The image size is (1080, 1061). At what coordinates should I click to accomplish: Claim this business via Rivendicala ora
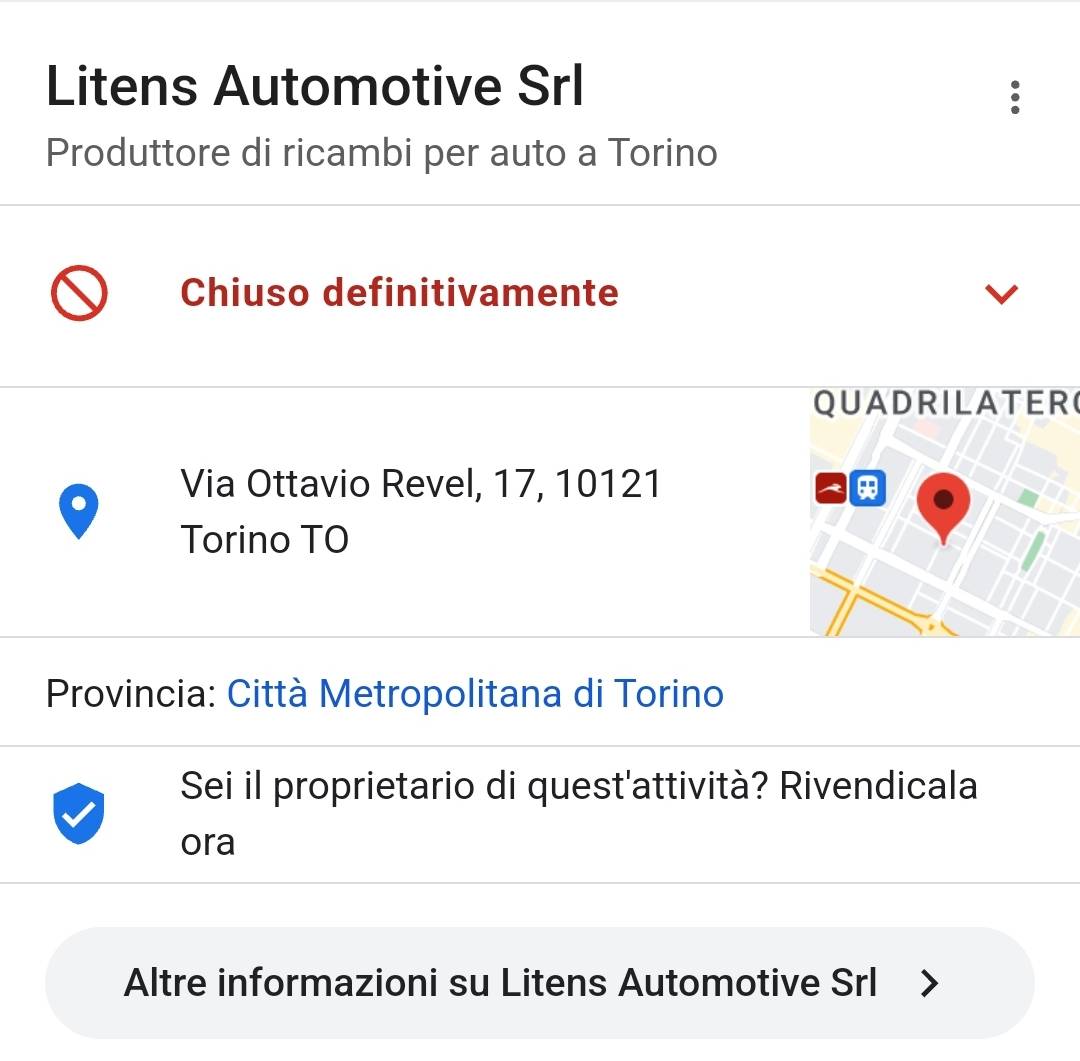[578, 813]
